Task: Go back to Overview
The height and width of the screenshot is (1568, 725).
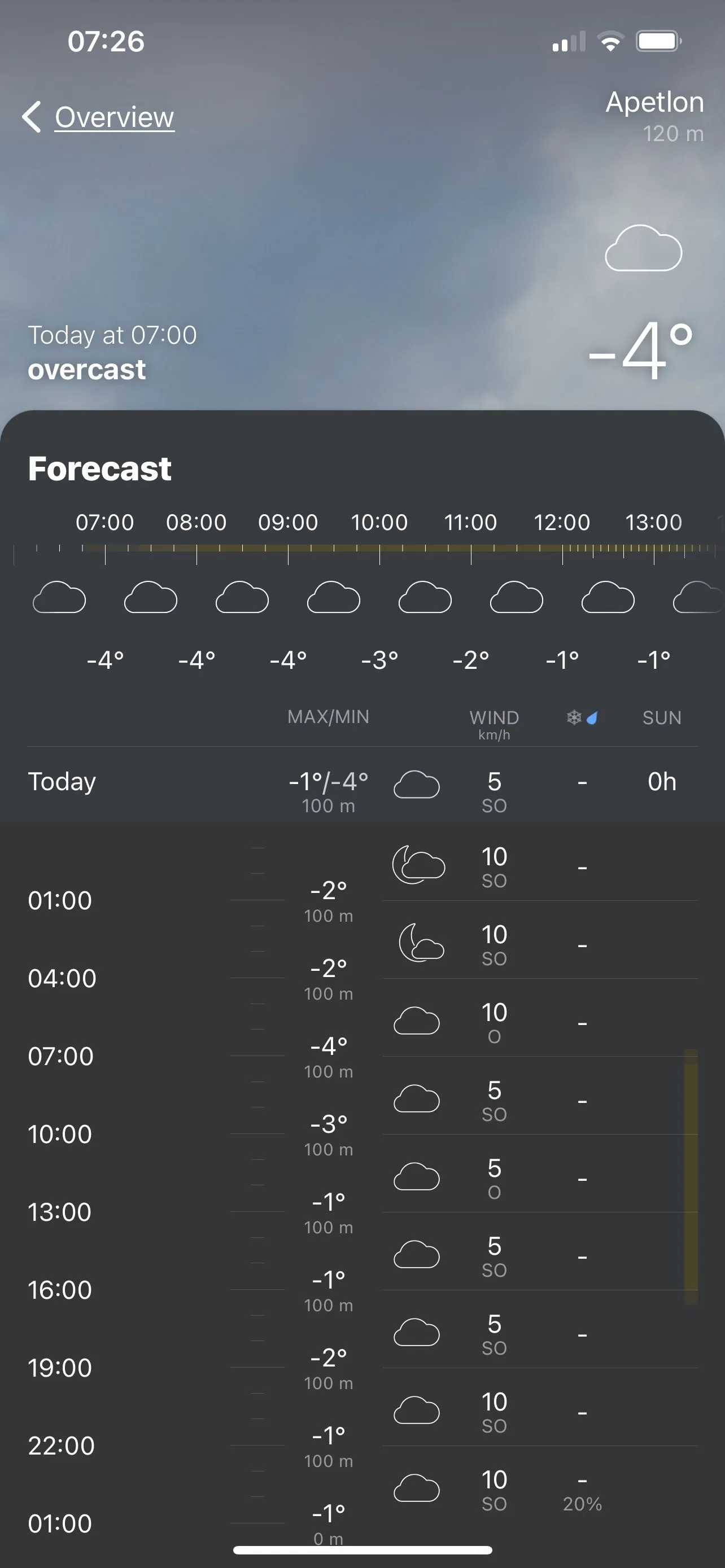Action: click(99, 117)
